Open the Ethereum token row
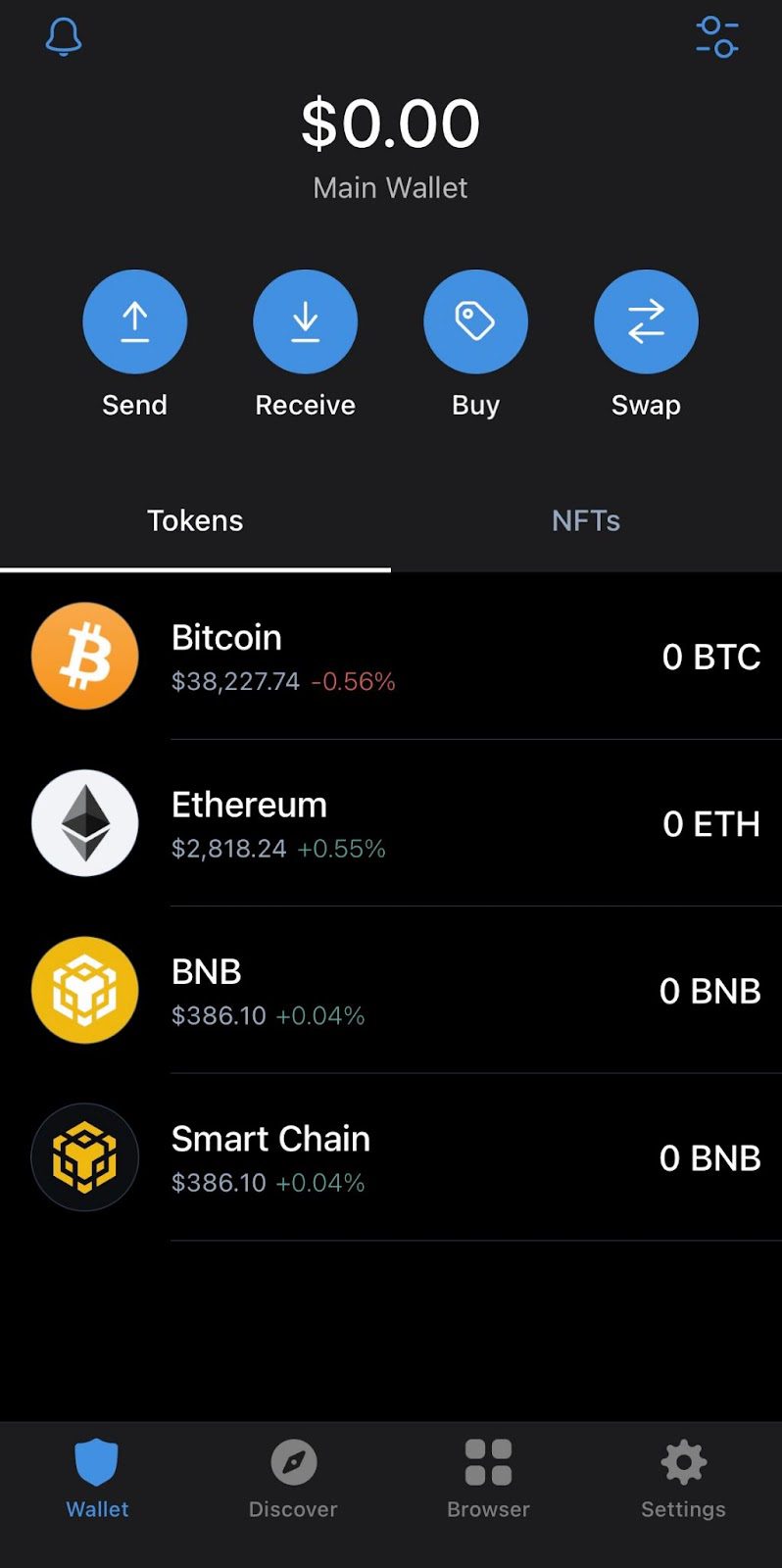 (x=391, y=823)
